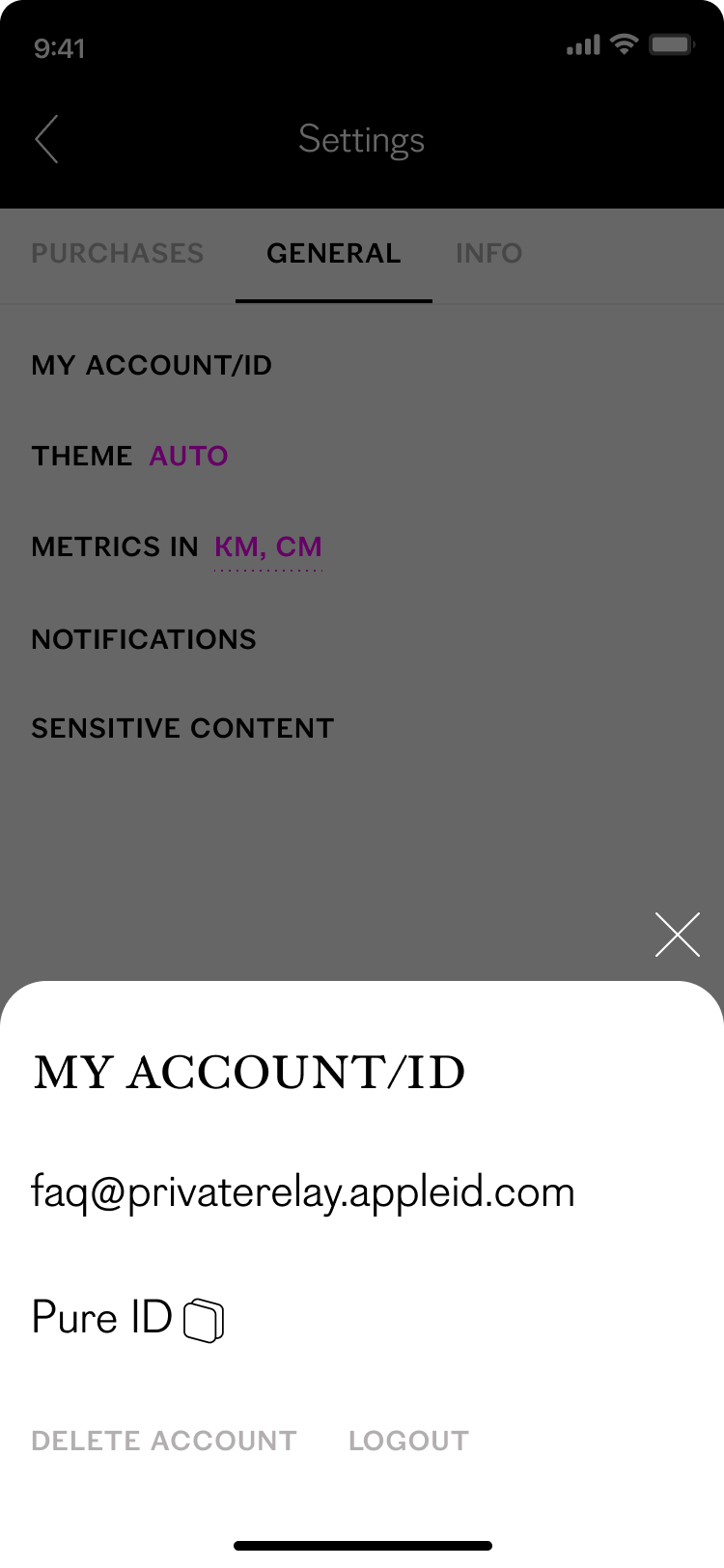The height and width of the screenshot is (1568, 724).
Task: Switch to the Info tab
Action: pyautogui.click(x=488, y=254)
